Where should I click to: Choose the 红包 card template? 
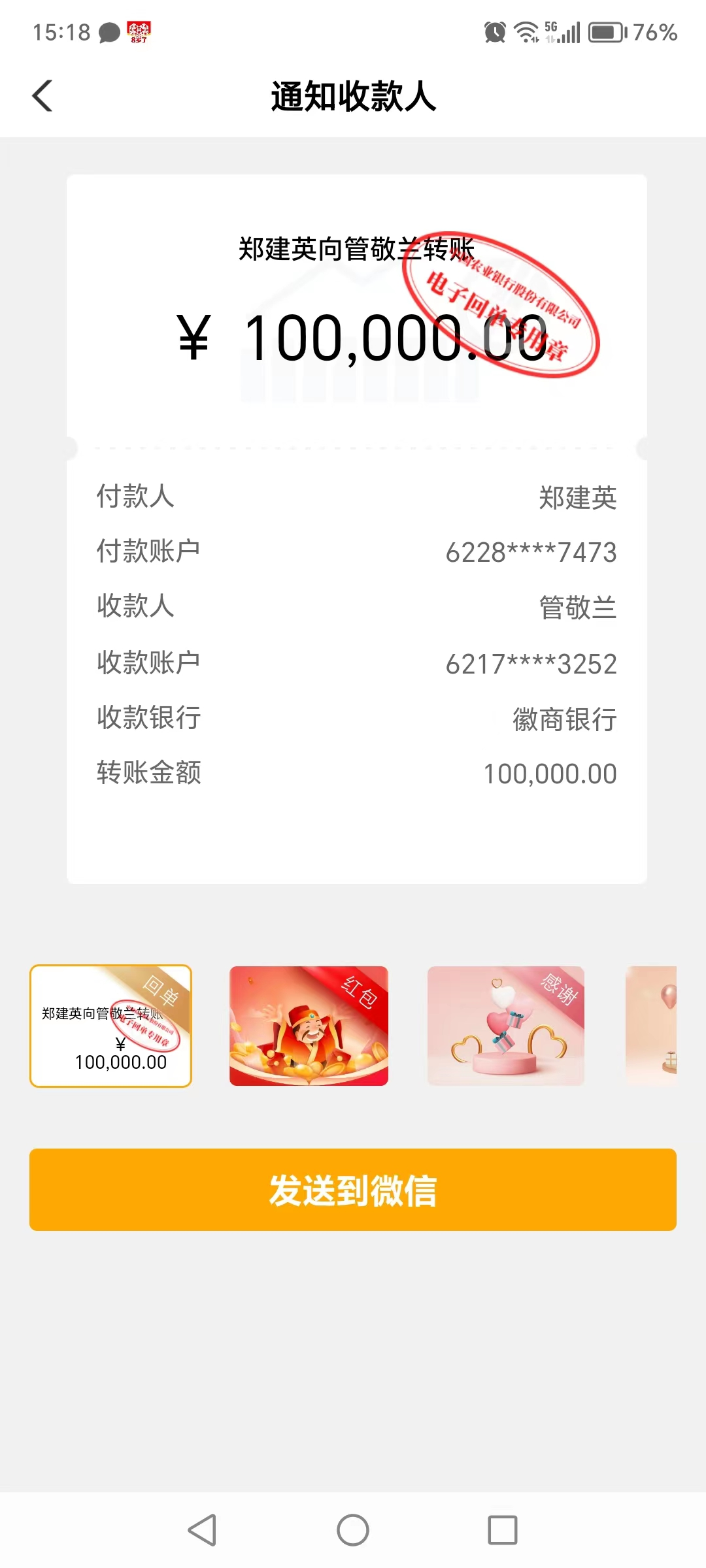click(x=309, y=1026)
